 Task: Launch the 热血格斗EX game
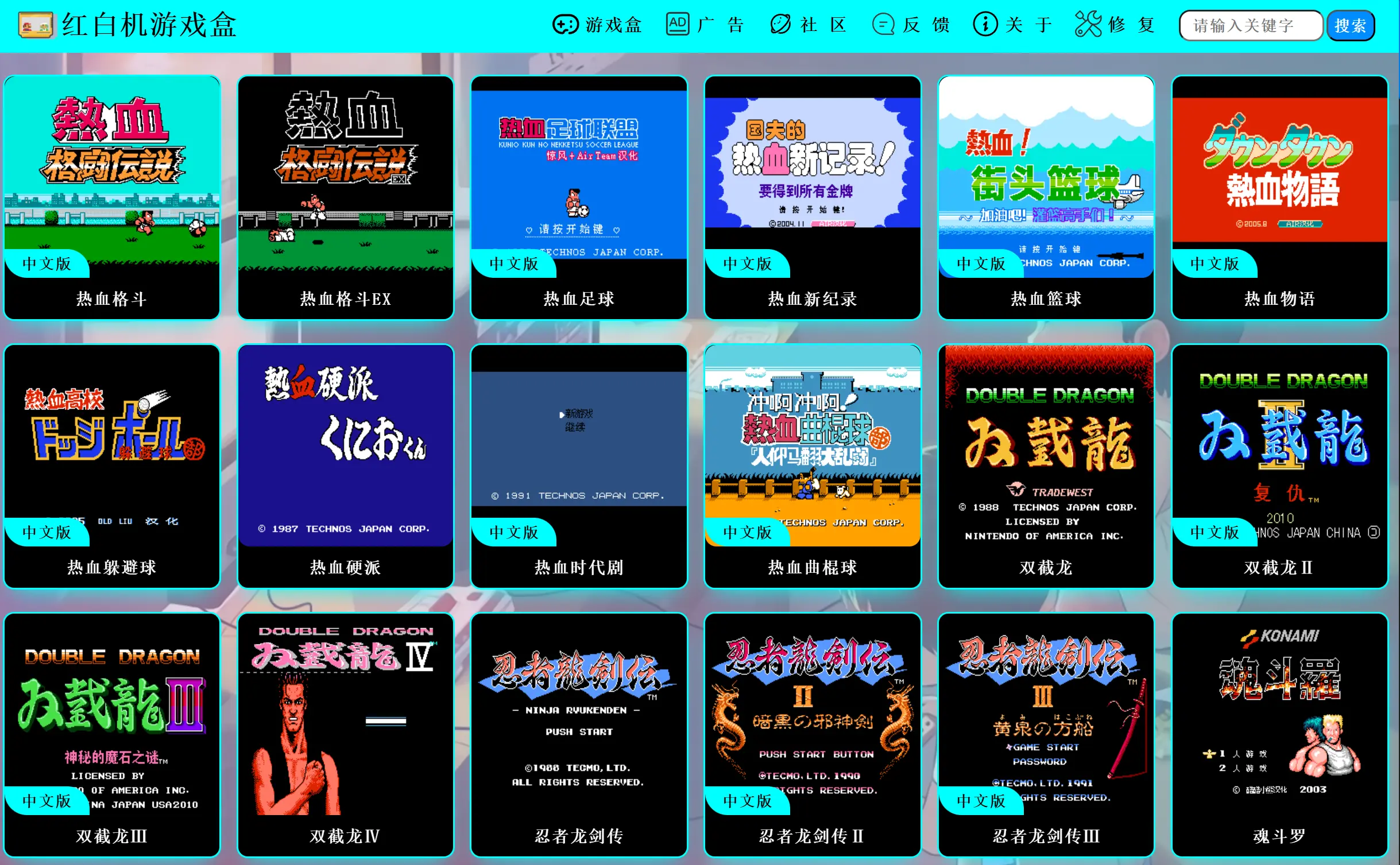click(345, 197)
